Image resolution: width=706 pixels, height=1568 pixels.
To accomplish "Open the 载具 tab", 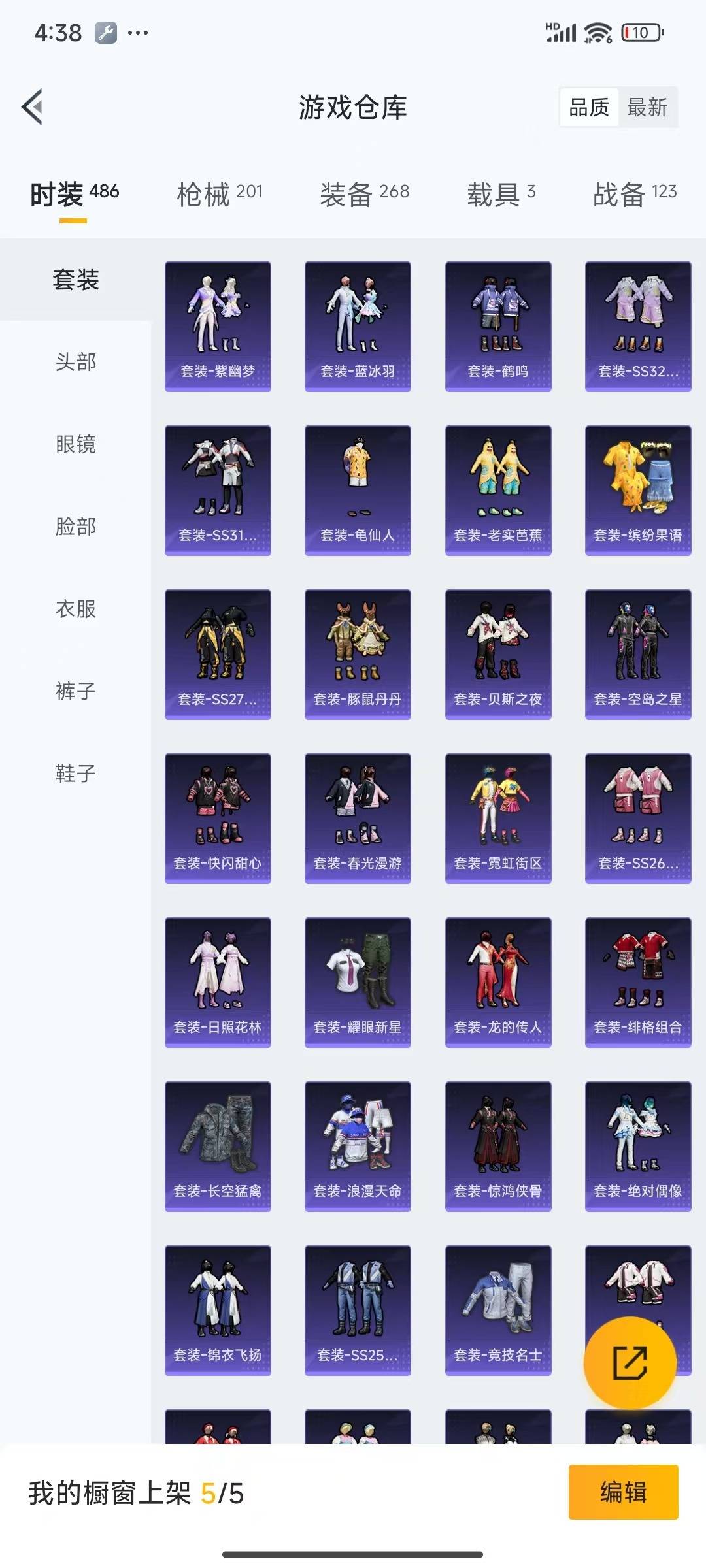I will point(501,194).
